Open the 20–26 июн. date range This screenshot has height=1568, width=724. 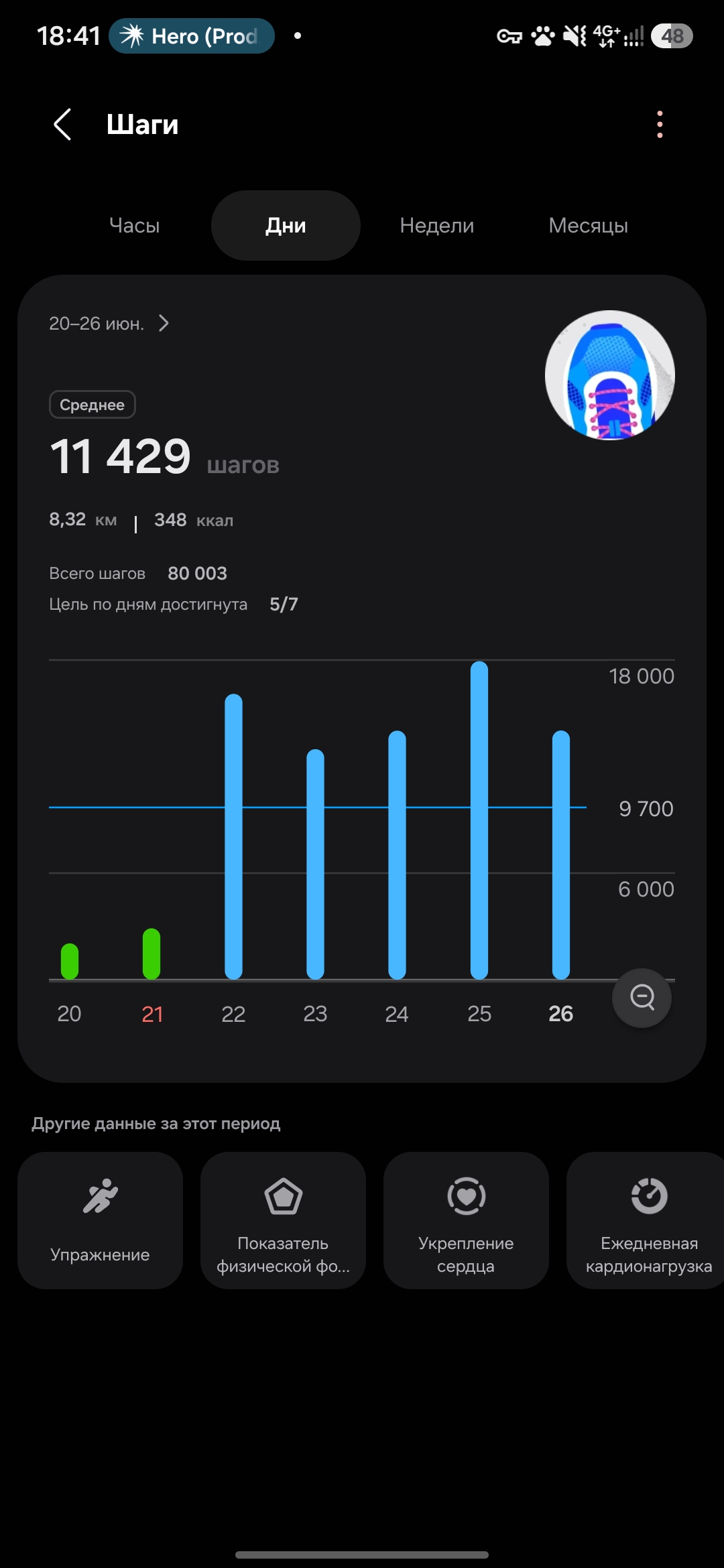[x=109, y=324]
